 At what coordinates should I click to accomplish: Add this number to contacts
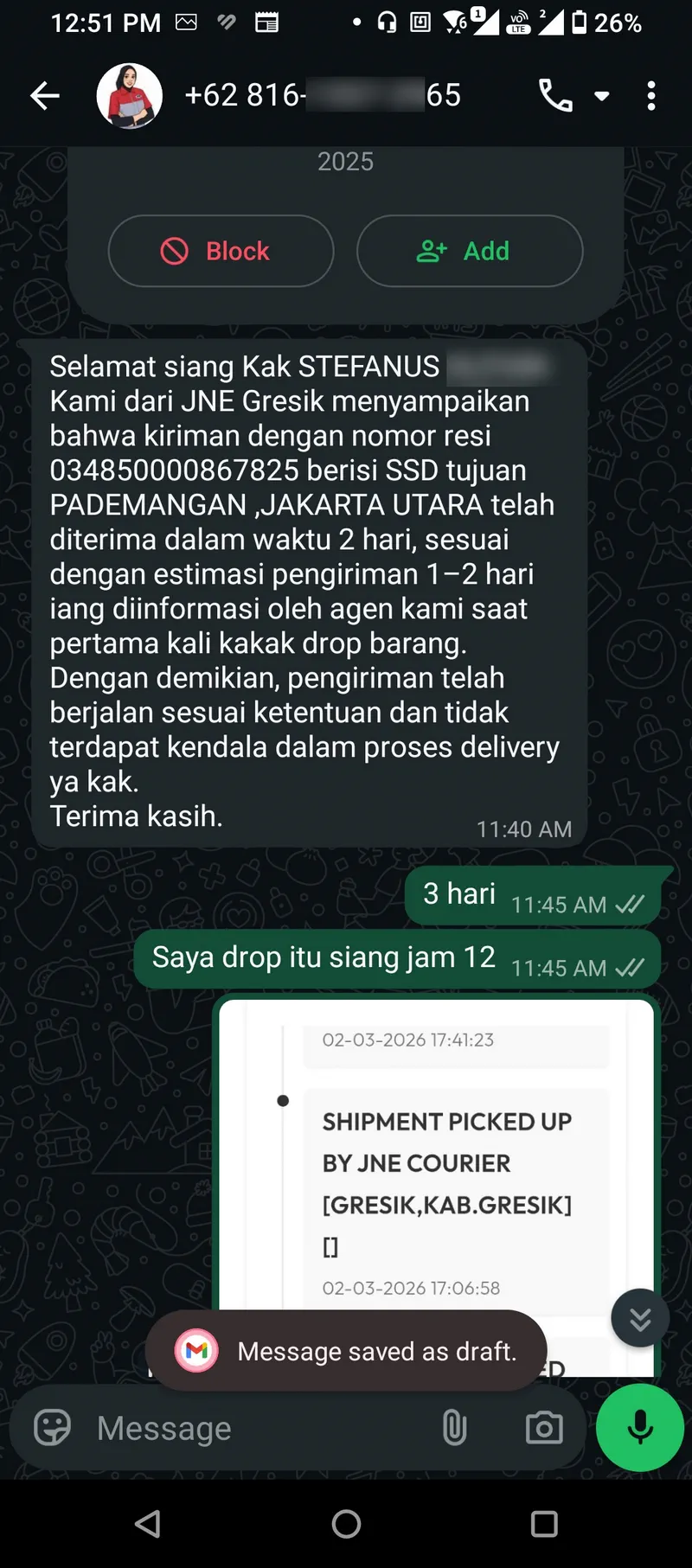(470, 251)
